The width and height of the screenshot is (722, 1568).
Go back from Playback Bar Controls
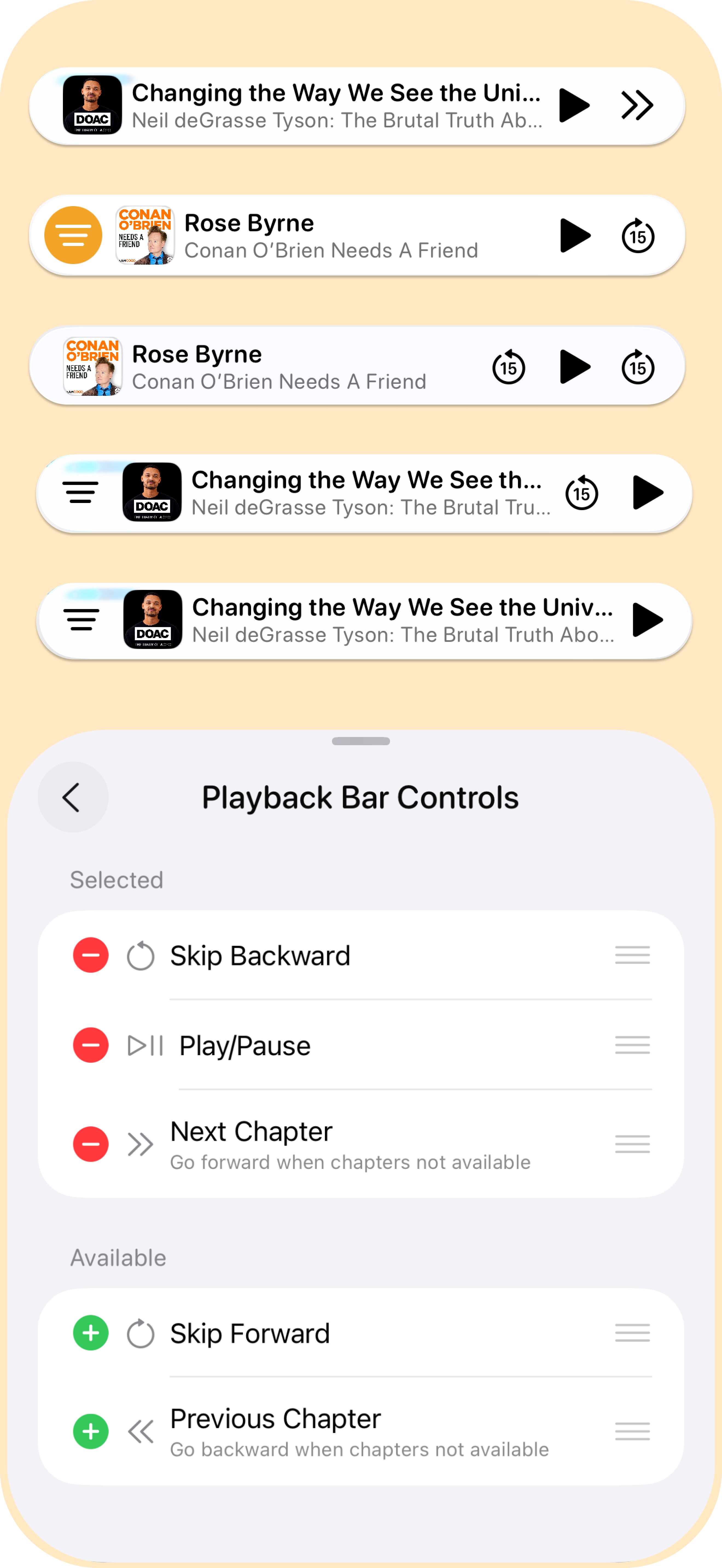point(72,797)
